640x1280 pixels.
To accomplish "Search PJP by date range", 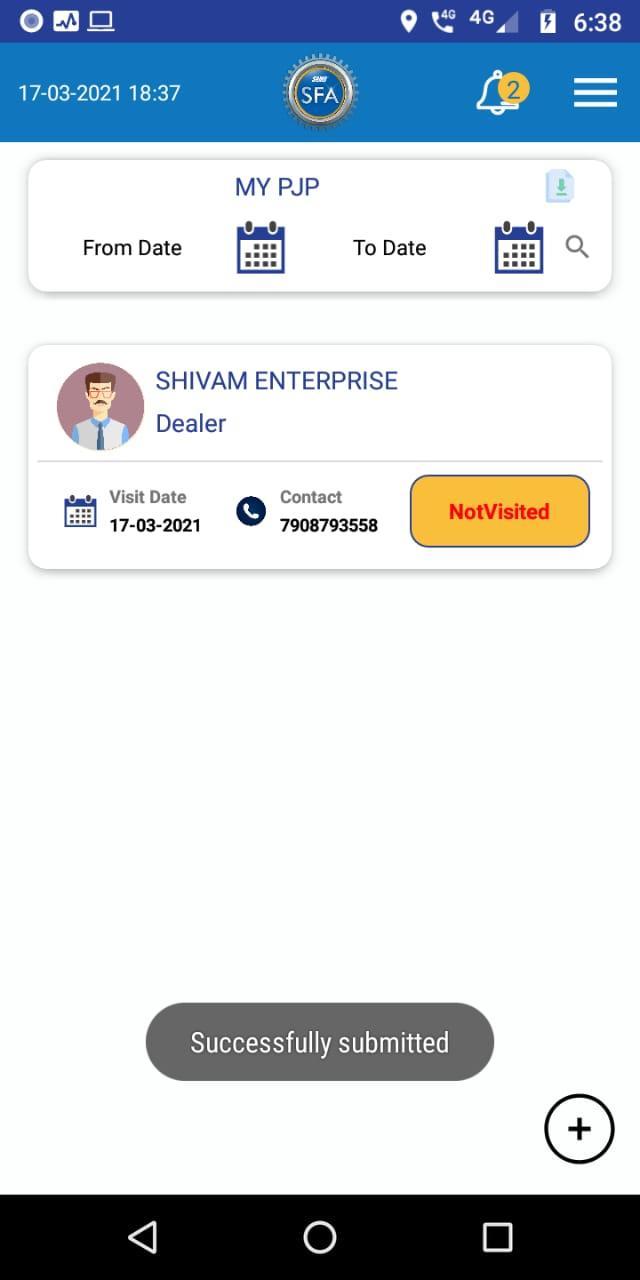I will (x=577, y=247).
